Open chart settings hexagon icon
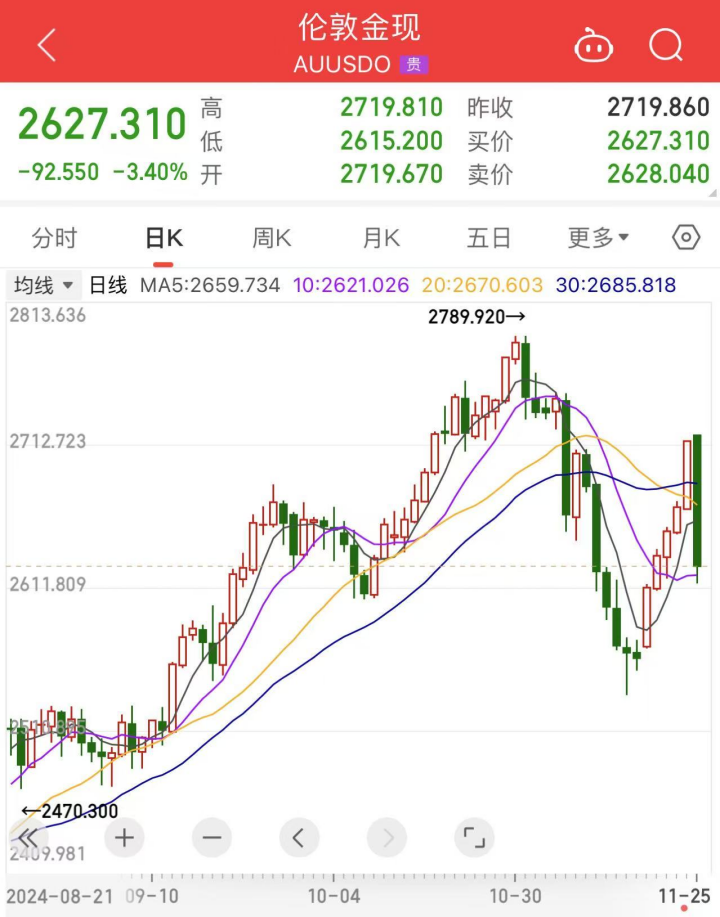Viewport: 720px width, 917px height. pos(686,238)
